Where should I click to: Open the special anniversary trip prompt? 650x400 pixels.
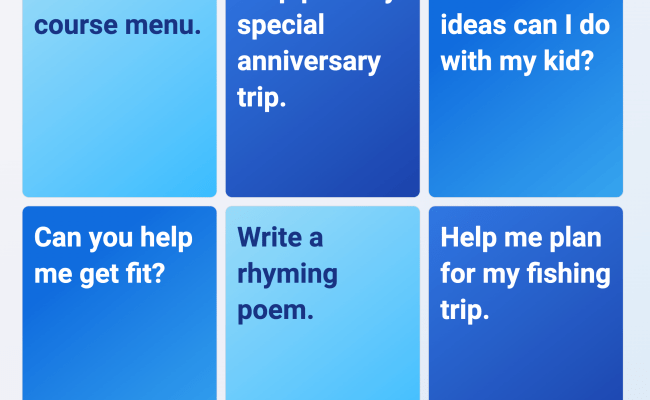(x=322, y=98)
